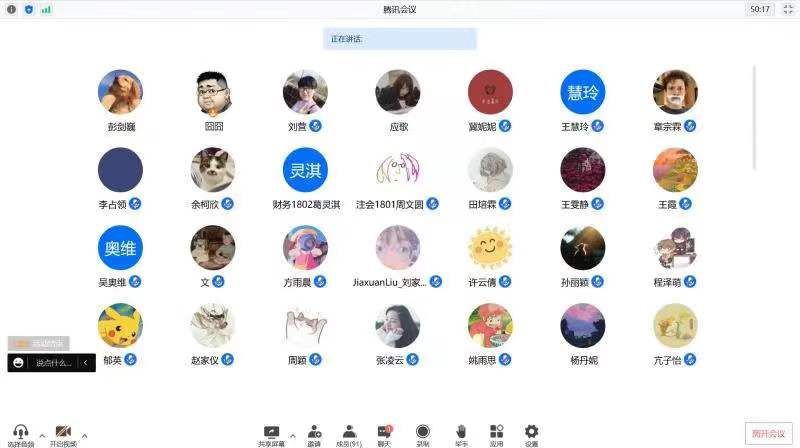
Task: Select participant 彭剑巍's avatar
Action: 120,92
